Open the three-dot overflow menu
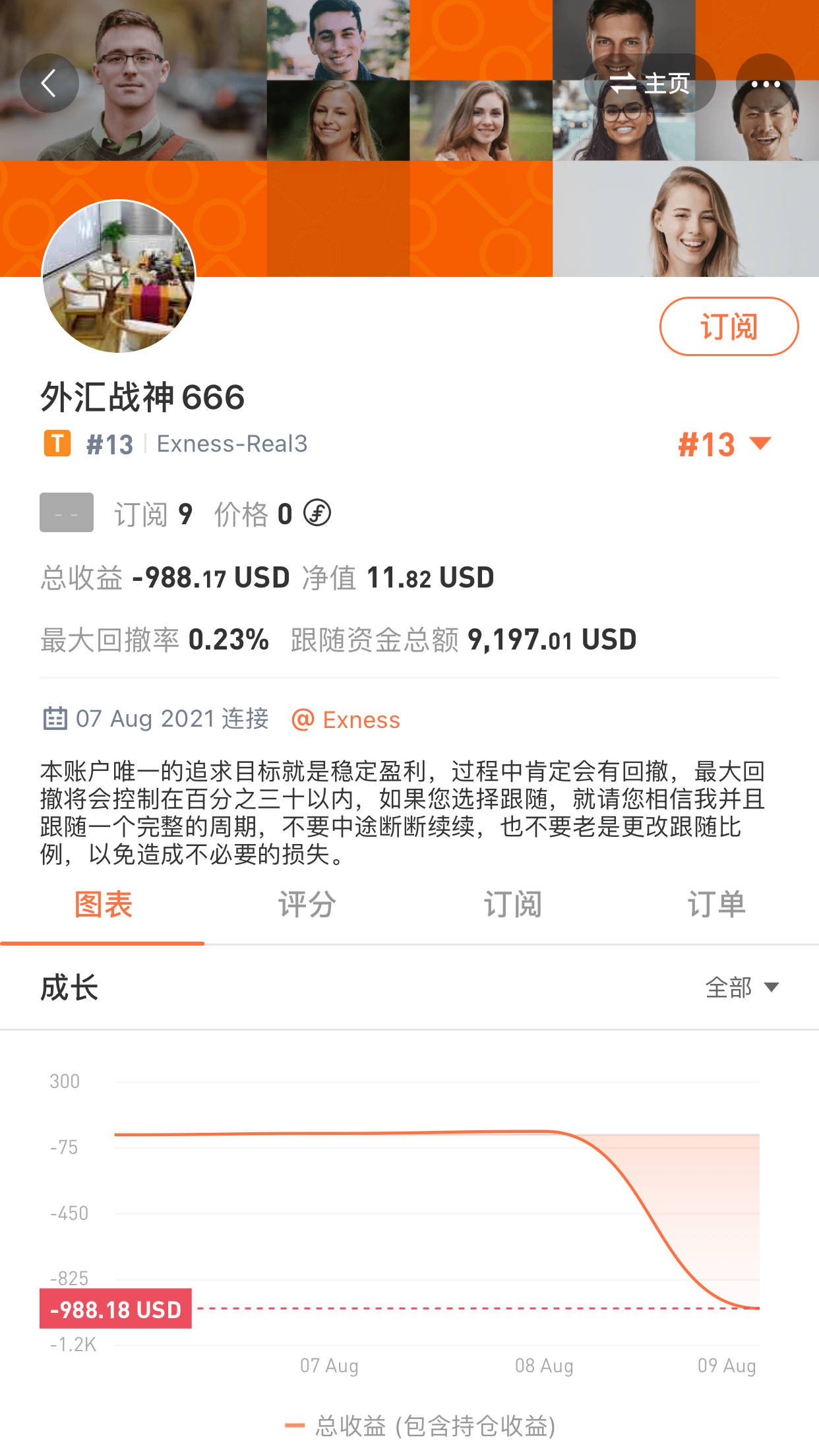The width and height of the screenshot is (819, 1456). click(x=765, y=83)
